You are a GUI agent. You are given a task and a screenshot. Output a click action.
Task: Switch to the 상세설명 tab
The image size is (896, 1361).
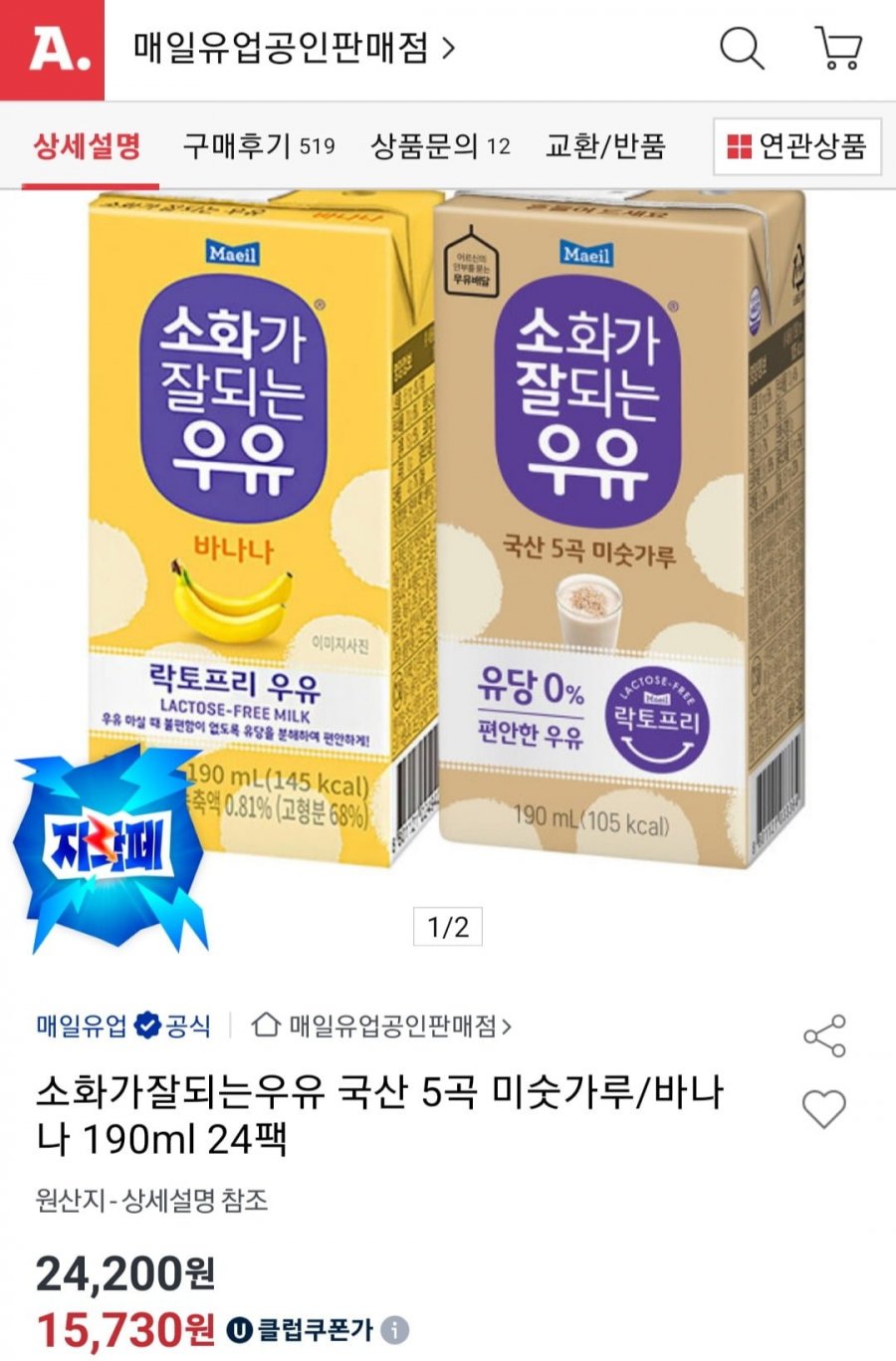(88, 146)
